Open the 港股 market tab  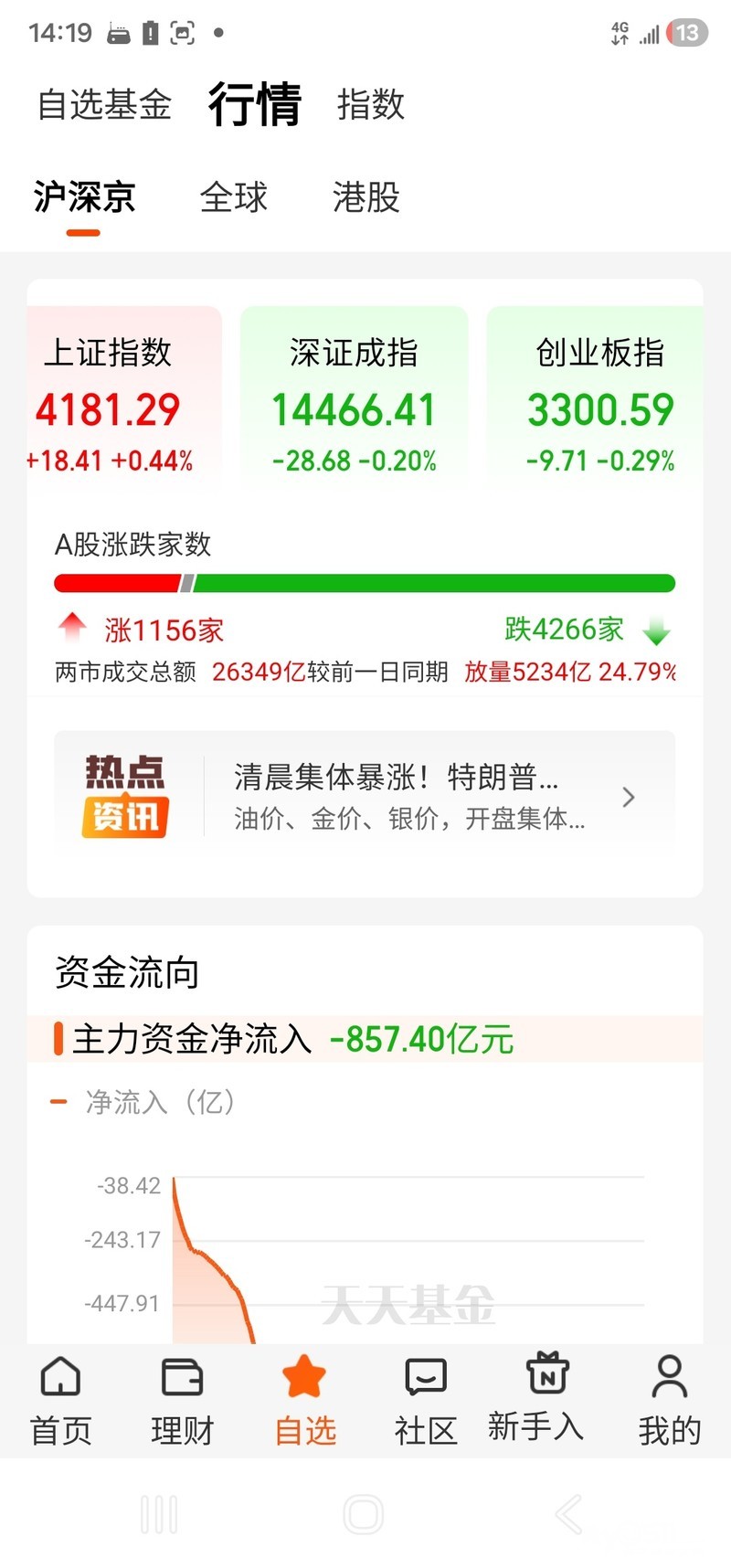(x=365, y=196)
